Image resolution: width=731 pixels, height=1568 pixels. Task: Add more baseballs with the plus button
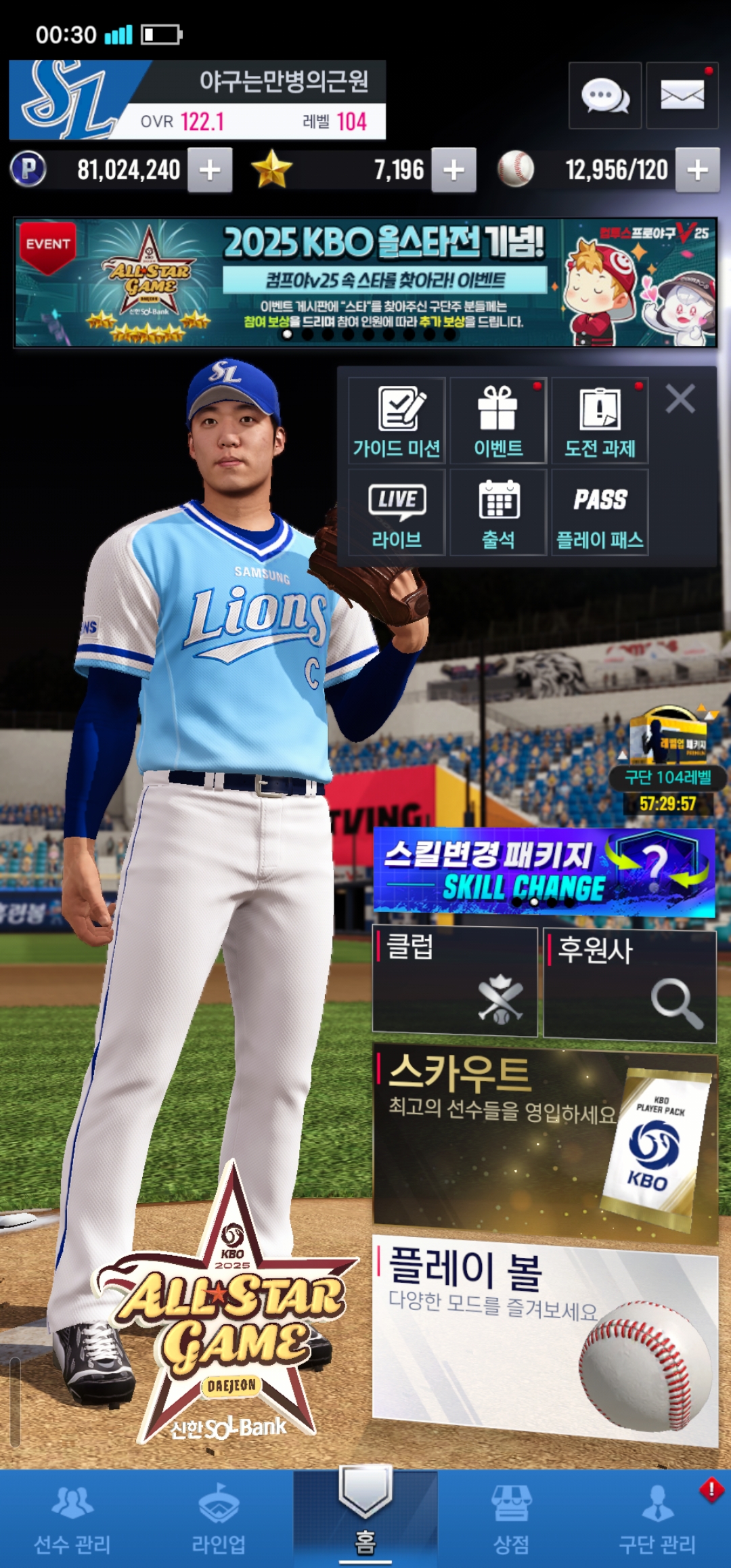[698, 170]
